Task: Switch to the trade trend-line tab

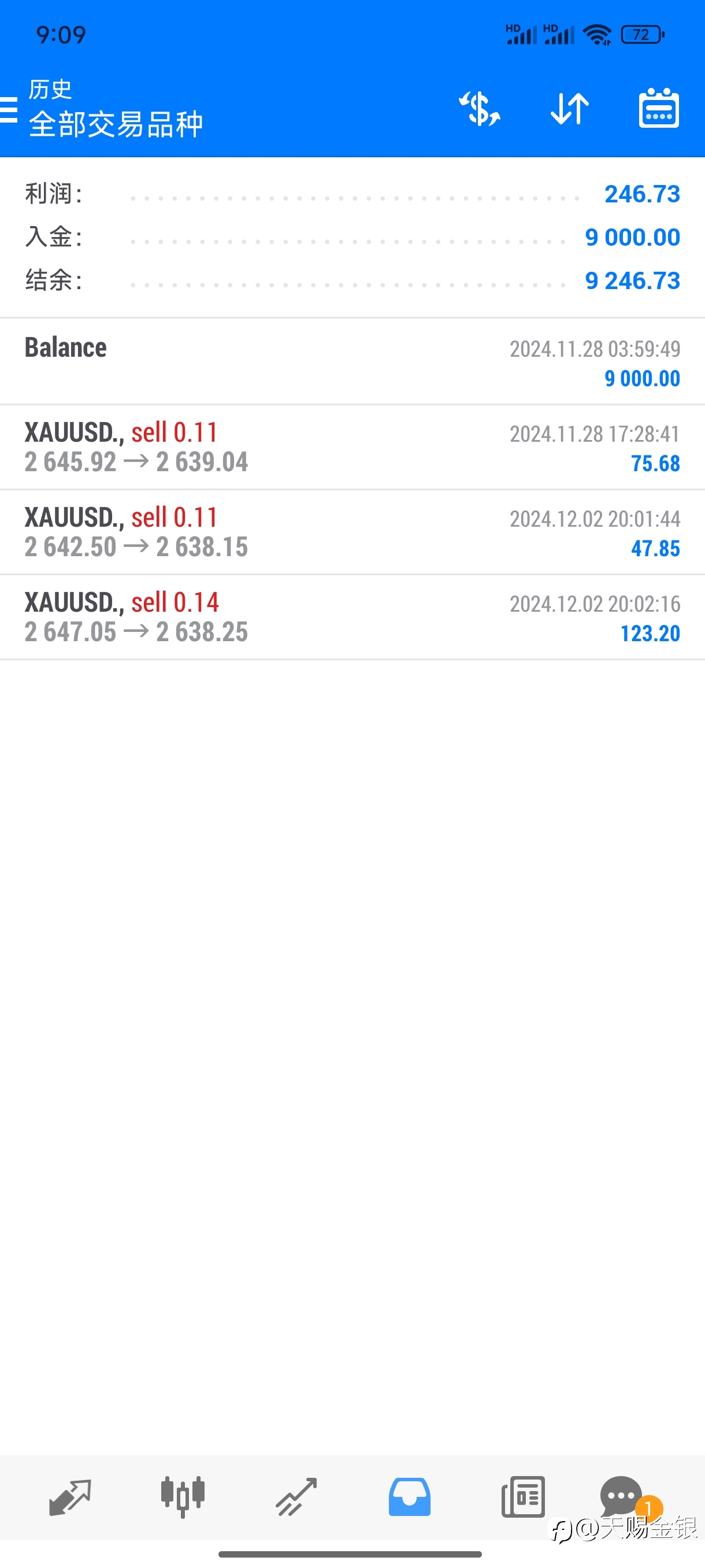Action: (296, 1497)
